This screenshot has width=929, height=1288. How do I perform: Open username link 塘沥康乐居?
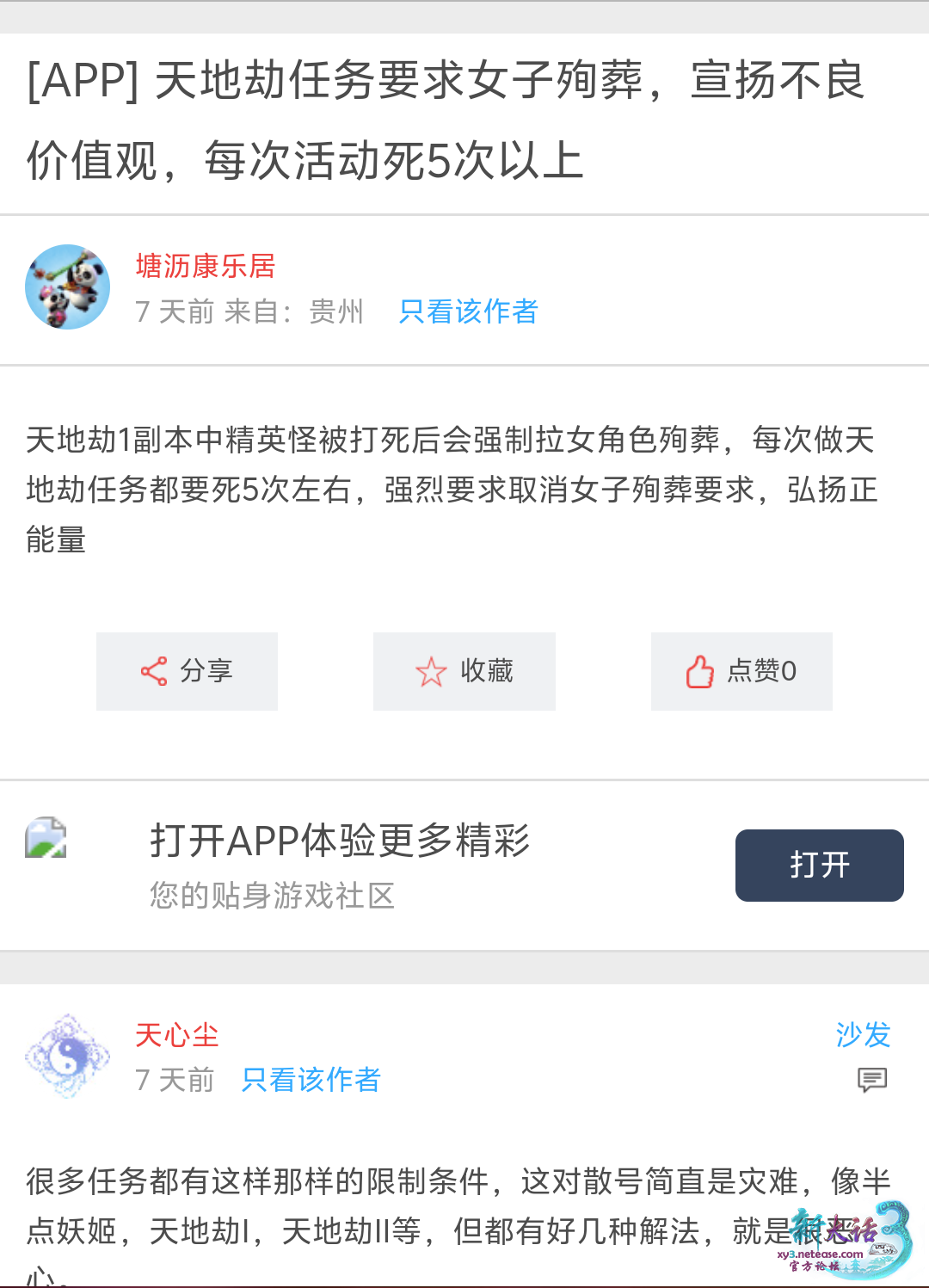(x=205, y=266)
